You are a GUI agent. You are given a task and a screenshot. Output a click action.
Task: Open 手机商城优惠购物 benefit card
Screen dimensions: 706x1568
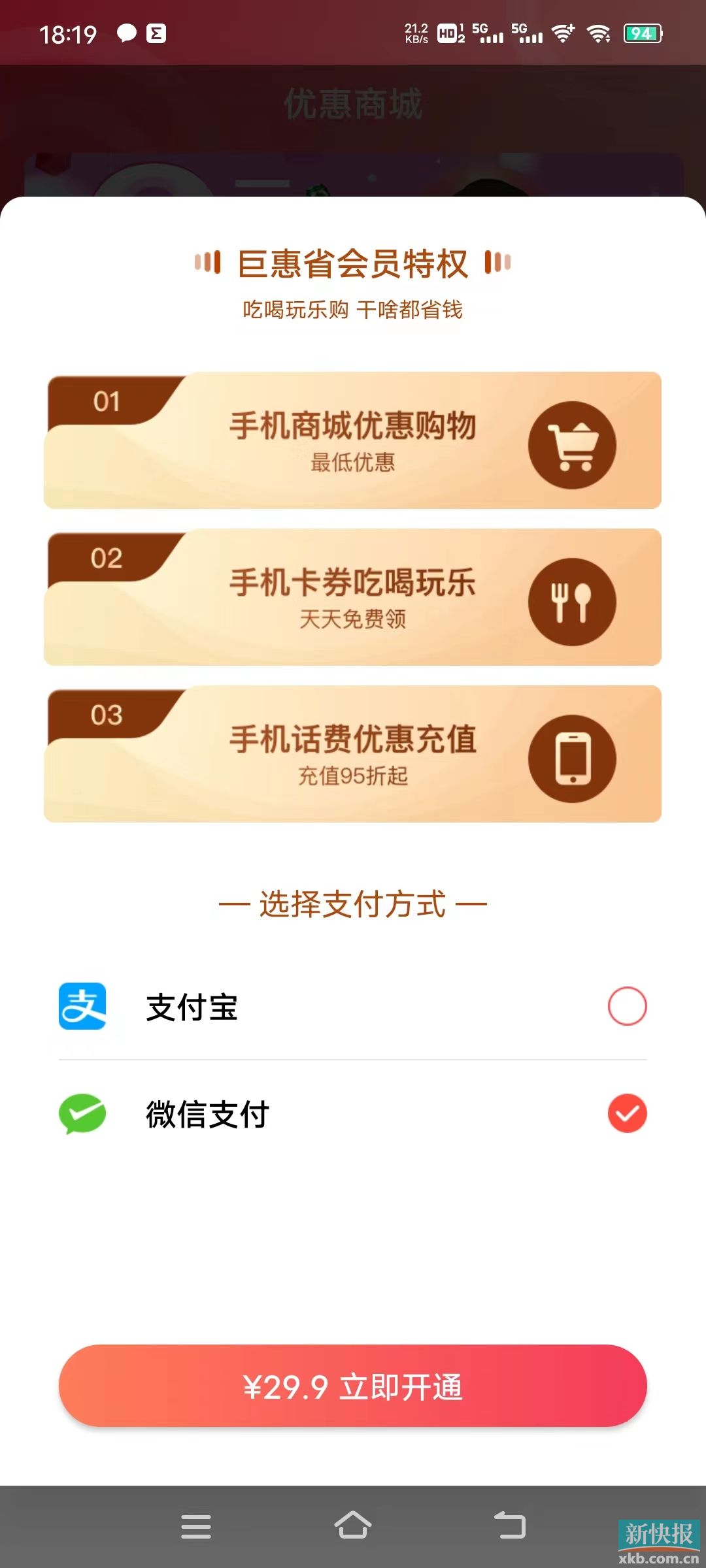pos(353,440)
